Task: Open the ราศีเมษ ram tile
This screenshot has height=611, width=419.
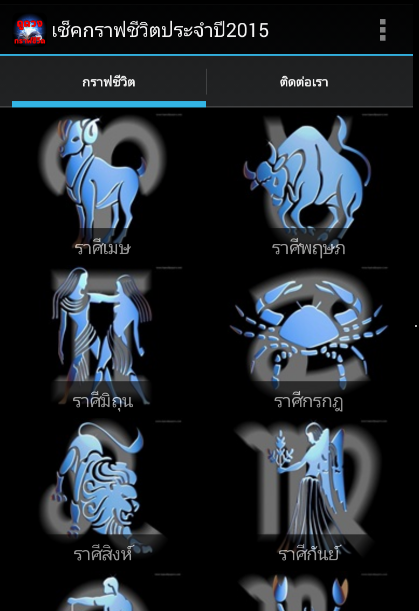Action: tap(103, 186)
